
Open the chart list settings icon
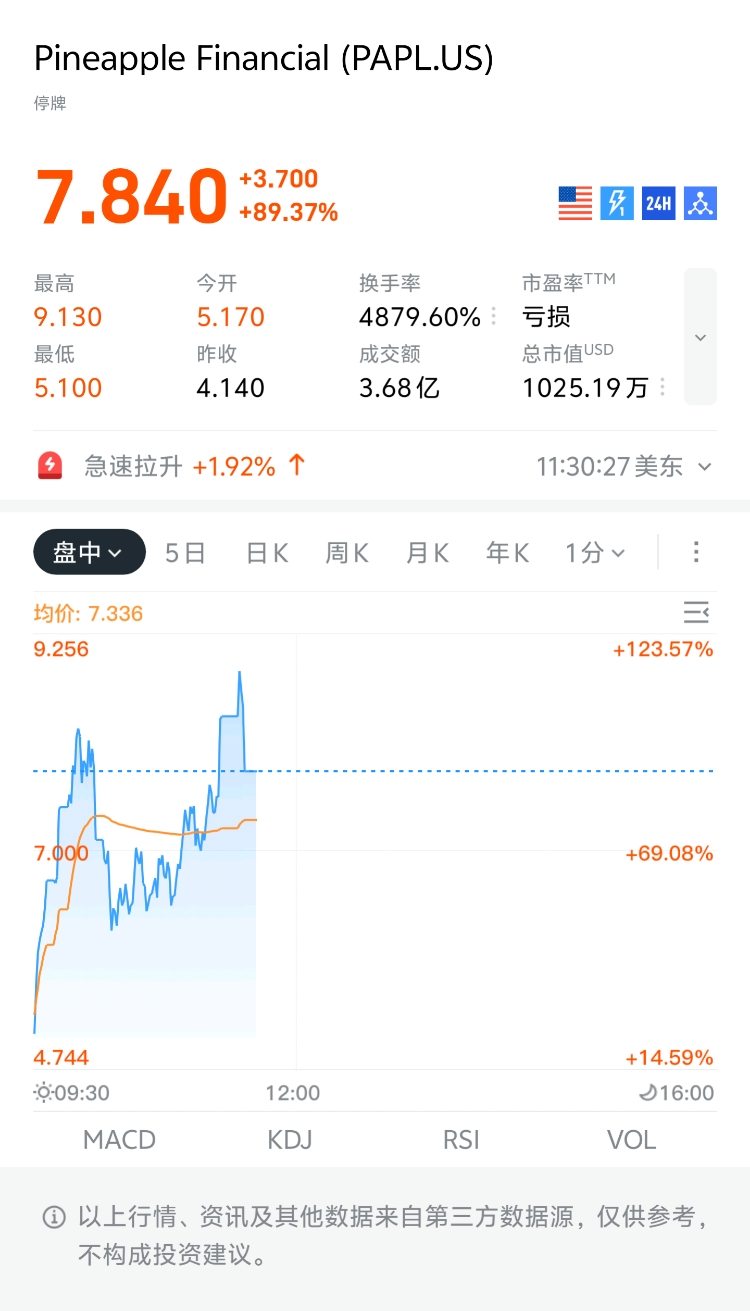click(x=696, y=612)
